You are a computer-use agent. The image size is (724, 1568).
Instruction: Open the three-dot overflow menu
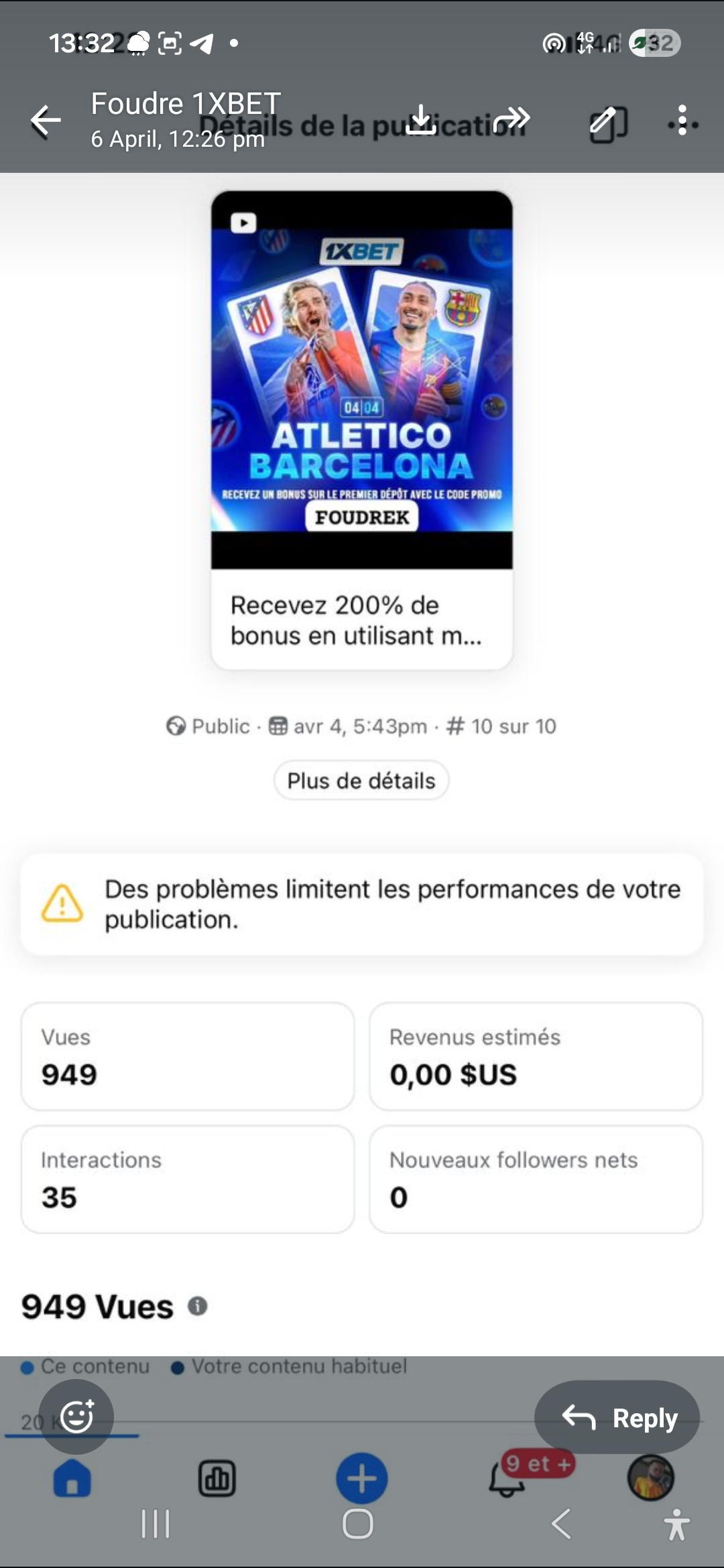point(682,121)
